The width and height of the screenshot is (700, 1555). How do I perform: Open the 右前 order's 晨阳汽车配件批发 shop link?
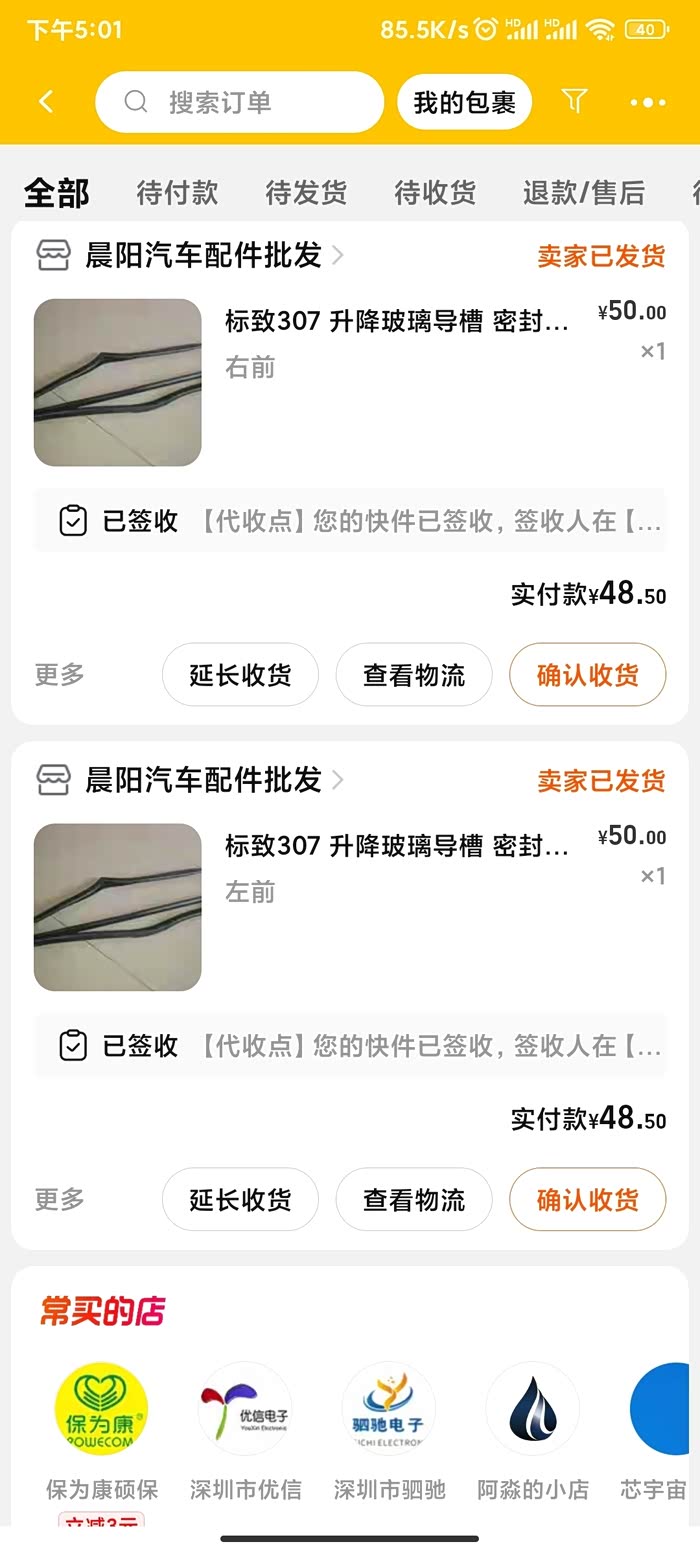click(203, 255)
